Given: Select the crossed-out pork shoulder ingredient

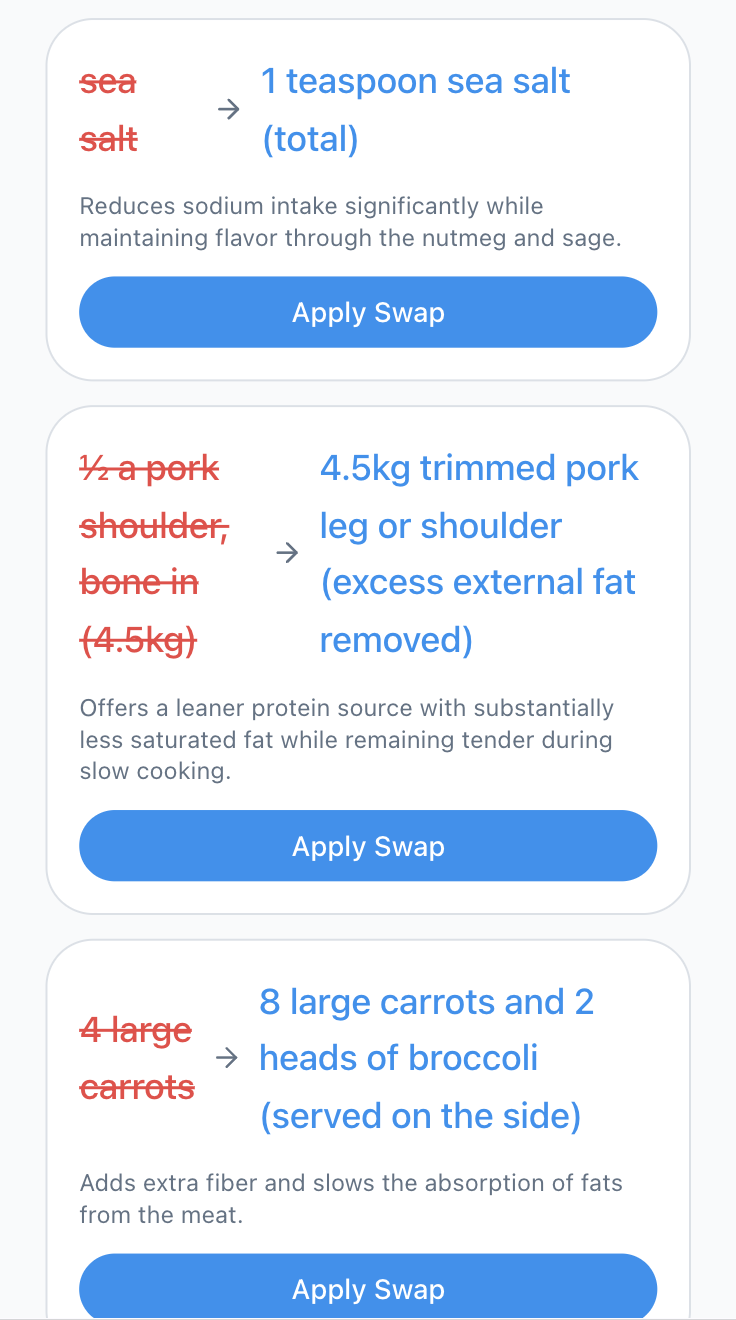Looking at the screenshot, I should (150, 553).
